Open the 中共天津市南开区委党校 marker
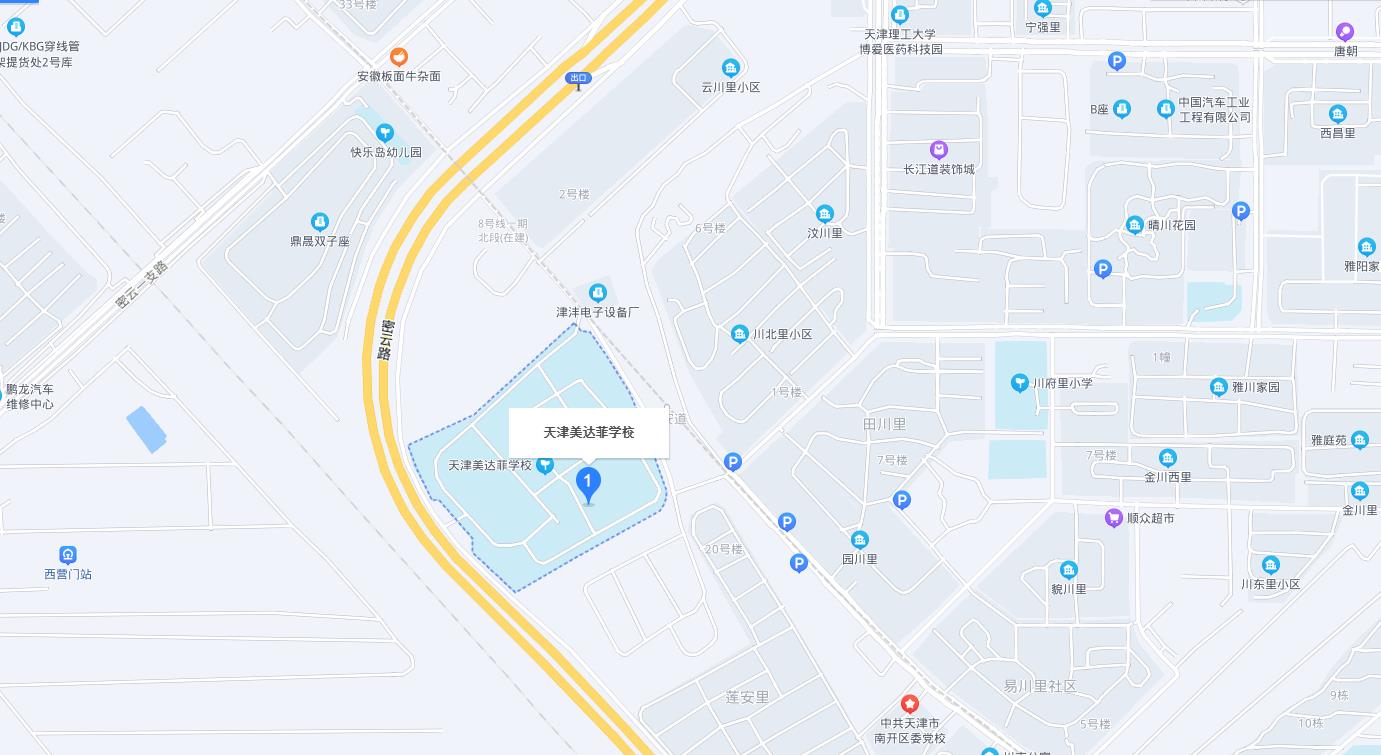 (x=910, y=704)
